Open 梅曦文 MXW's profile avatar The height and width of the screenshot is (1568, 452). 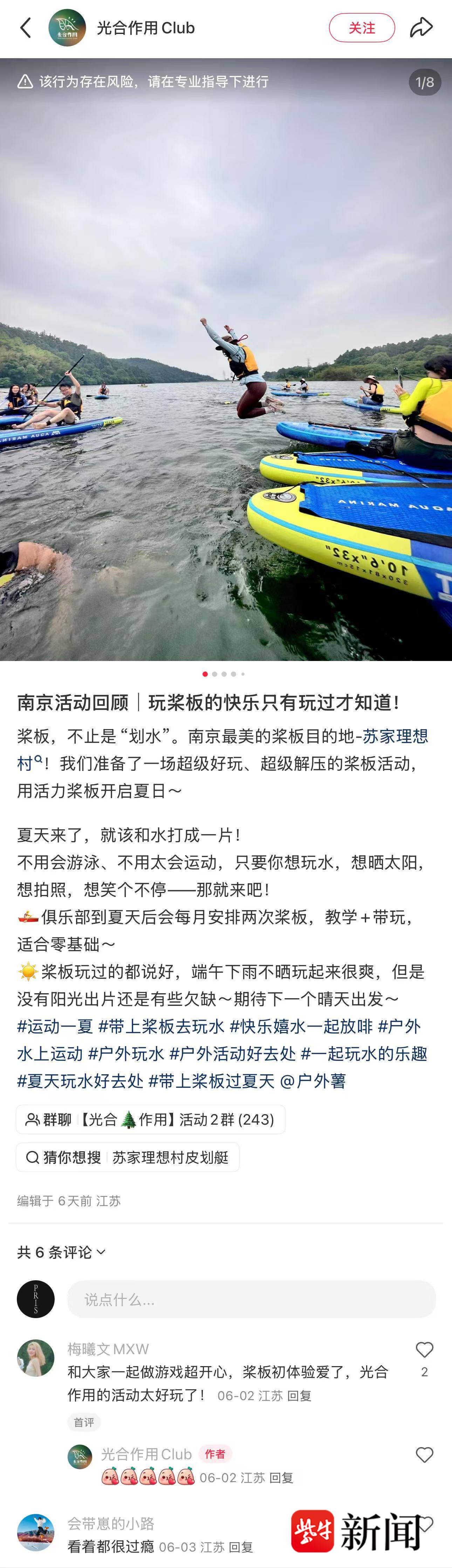pyautogui.click(x=35, y=1358)
